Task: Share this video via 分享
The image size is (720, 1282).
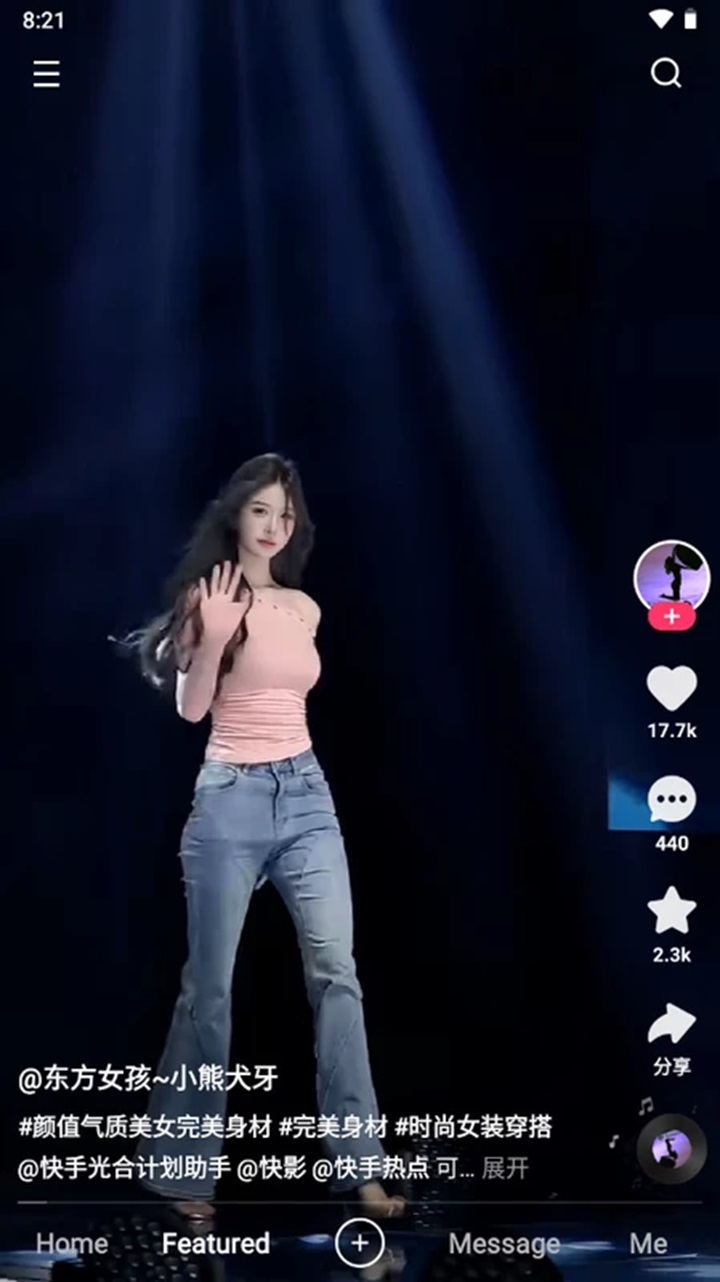Action: coord(671,1025)
